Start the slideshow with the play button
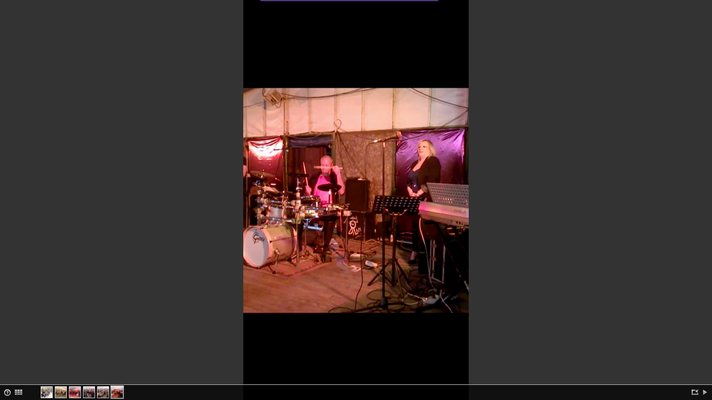 click(705, 392)
